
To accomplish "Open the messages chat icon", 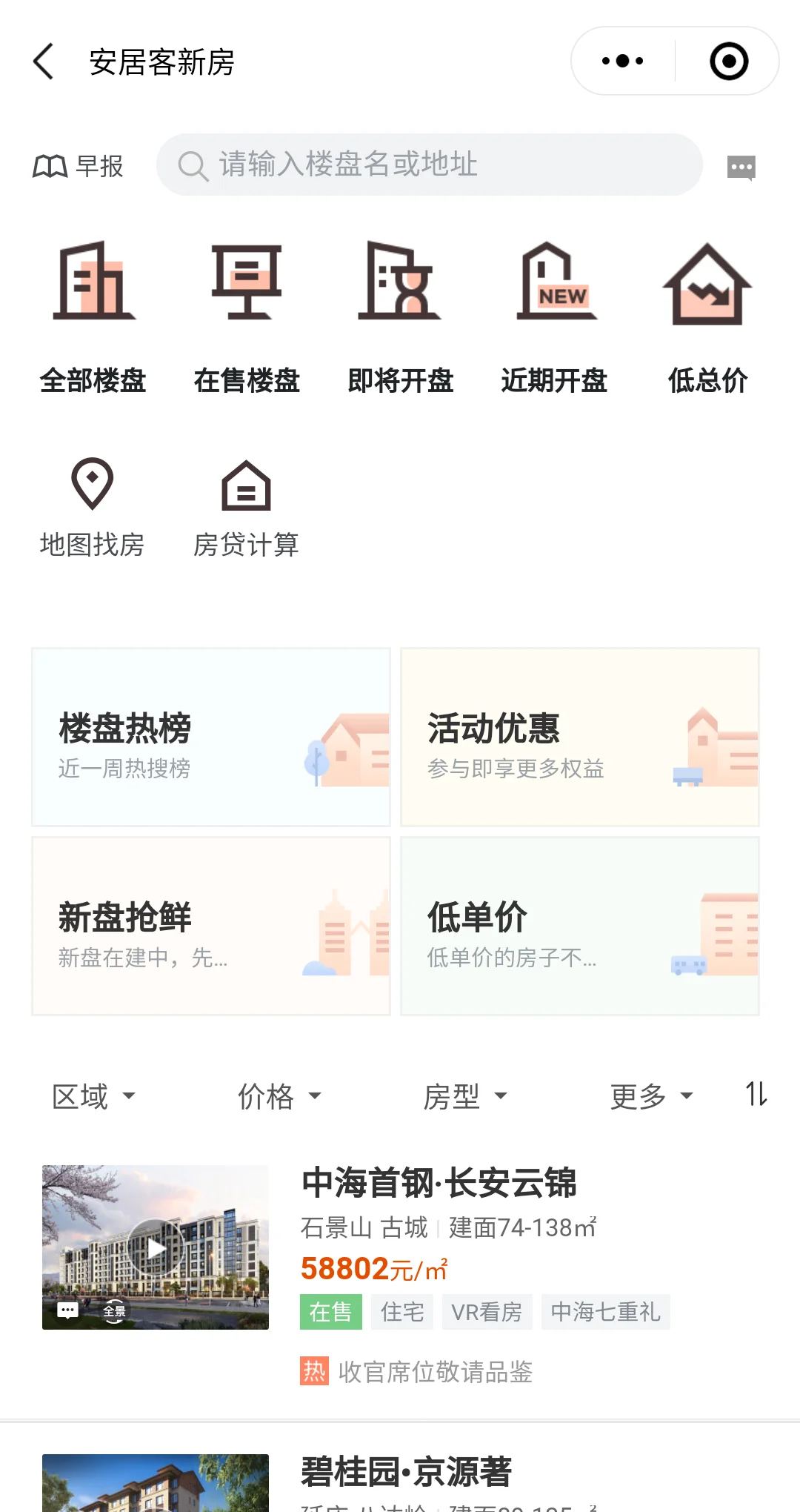I will [741, 168].
